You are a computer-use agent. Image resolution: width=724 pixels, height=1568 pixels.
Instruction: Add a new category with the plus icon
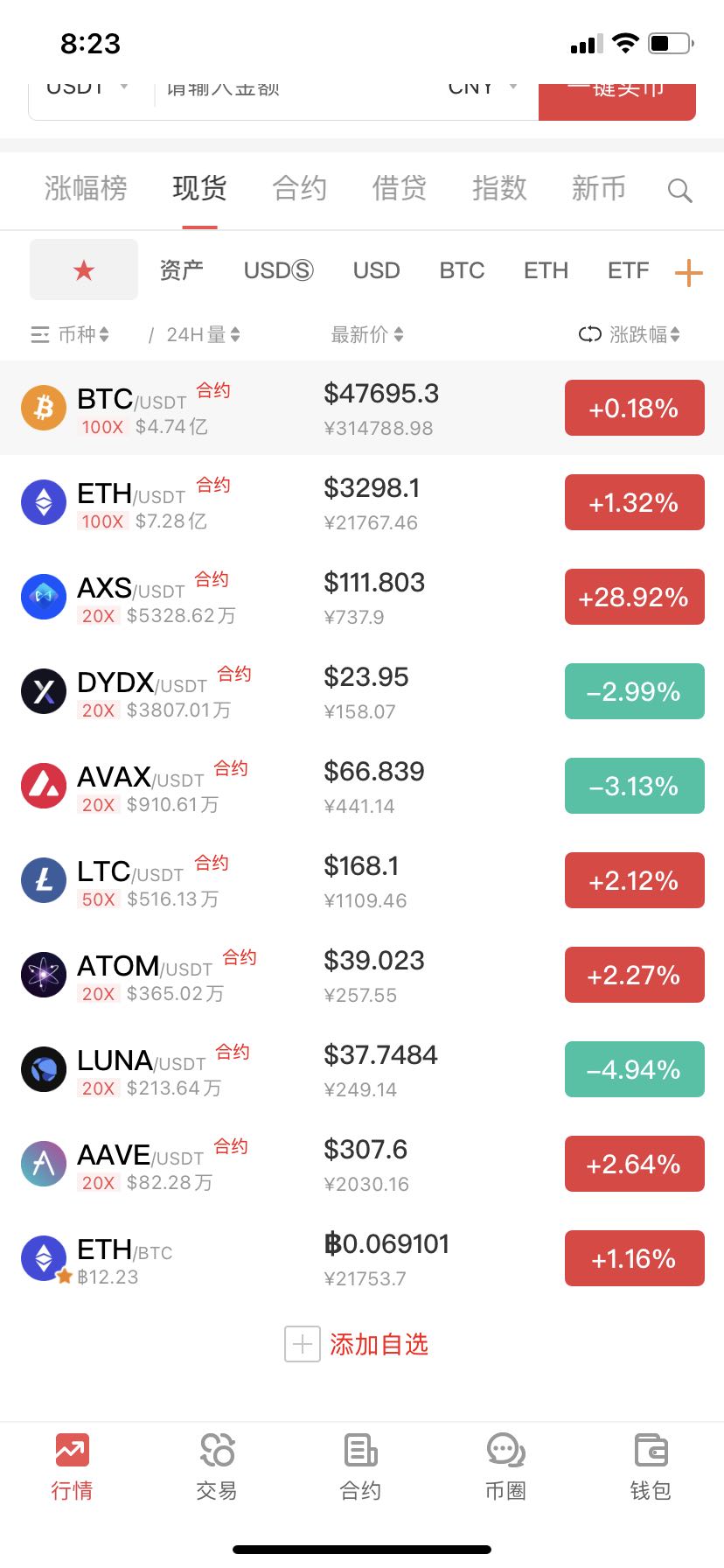coord(688,272)
